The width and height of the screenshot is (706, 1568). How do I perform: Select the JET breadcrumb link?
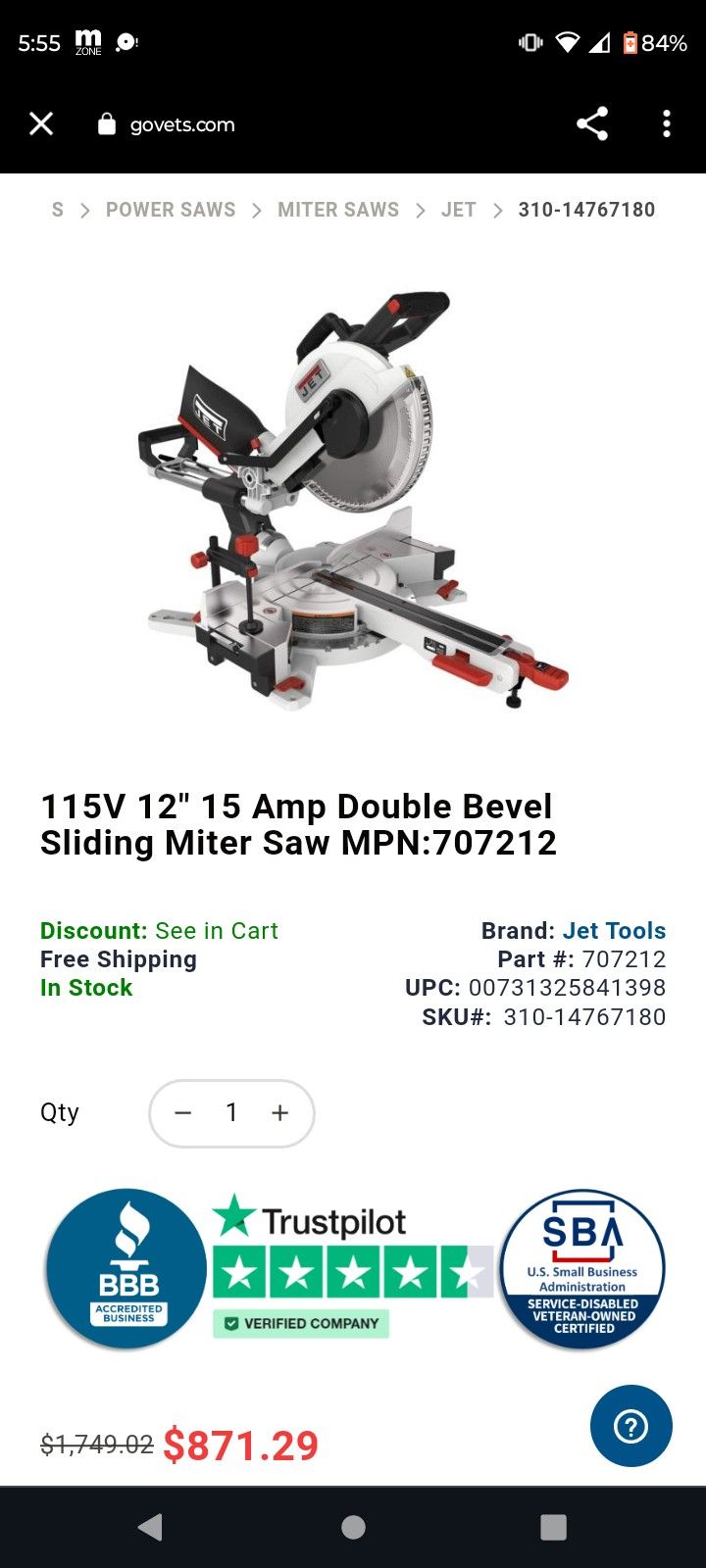click(x=458, y=210)
